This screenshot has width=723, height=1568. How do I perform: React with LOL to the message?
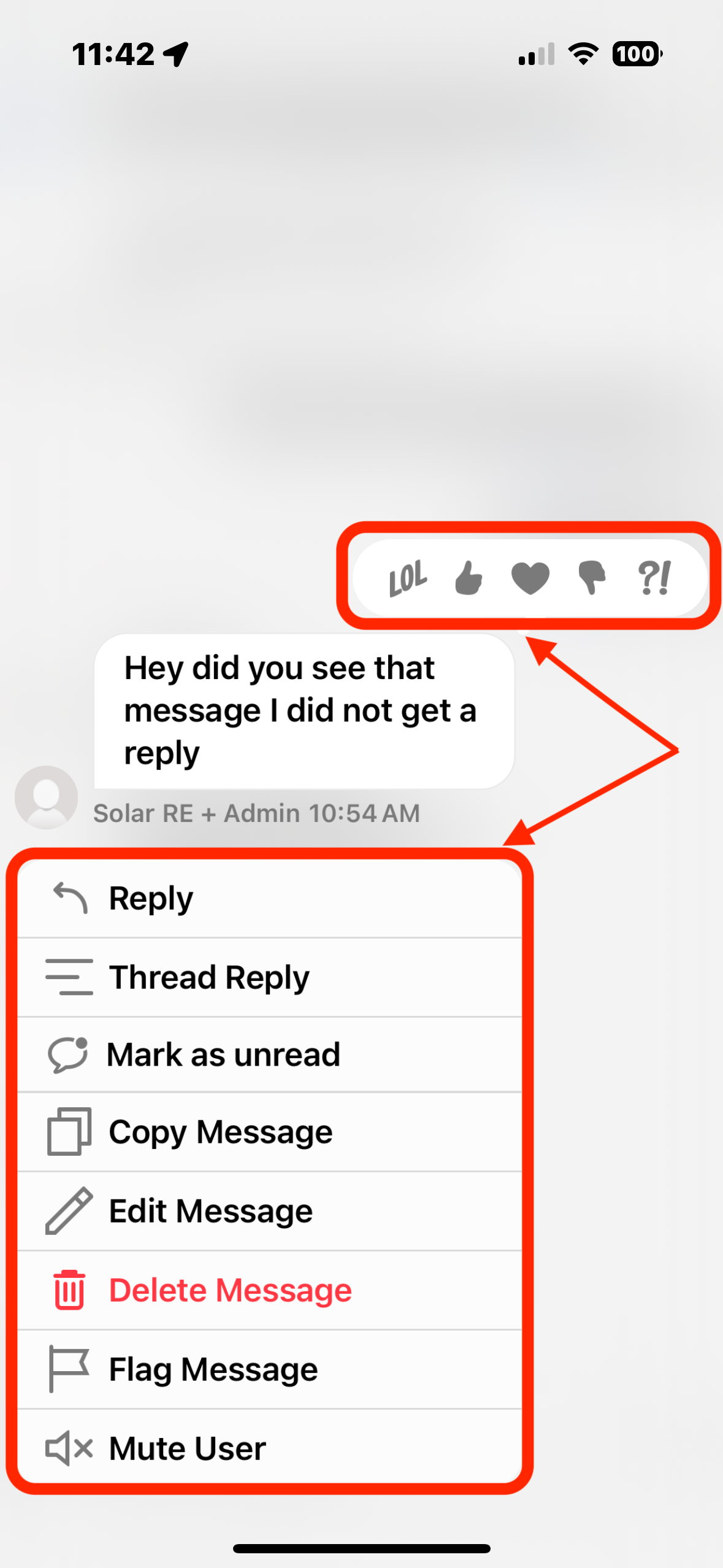[408, 578]
